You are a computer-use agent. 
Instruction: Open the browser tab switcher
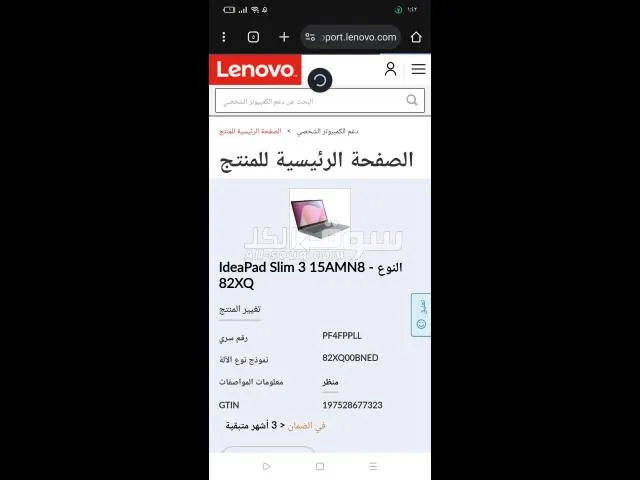point(253,37)
